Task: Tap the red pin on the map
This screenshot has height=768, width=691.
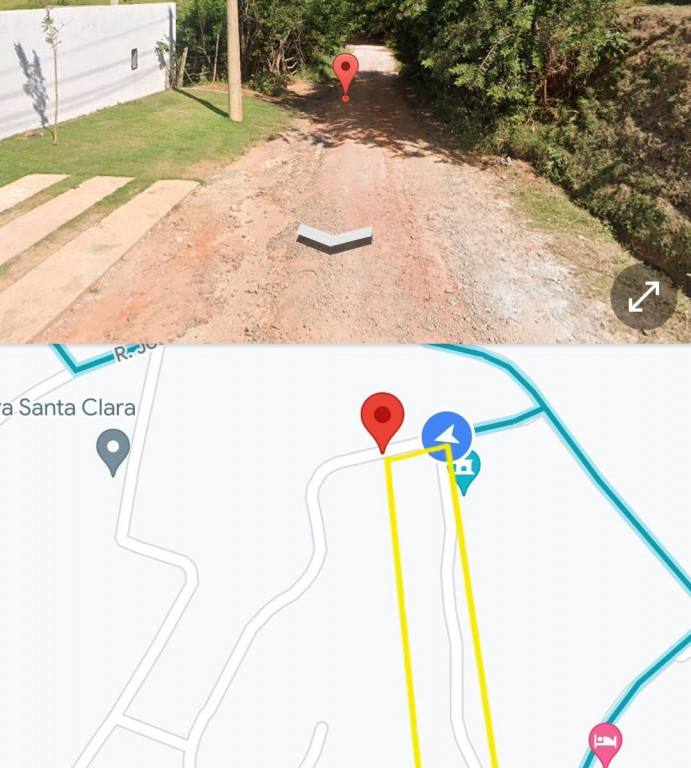Action: (382, 420)
